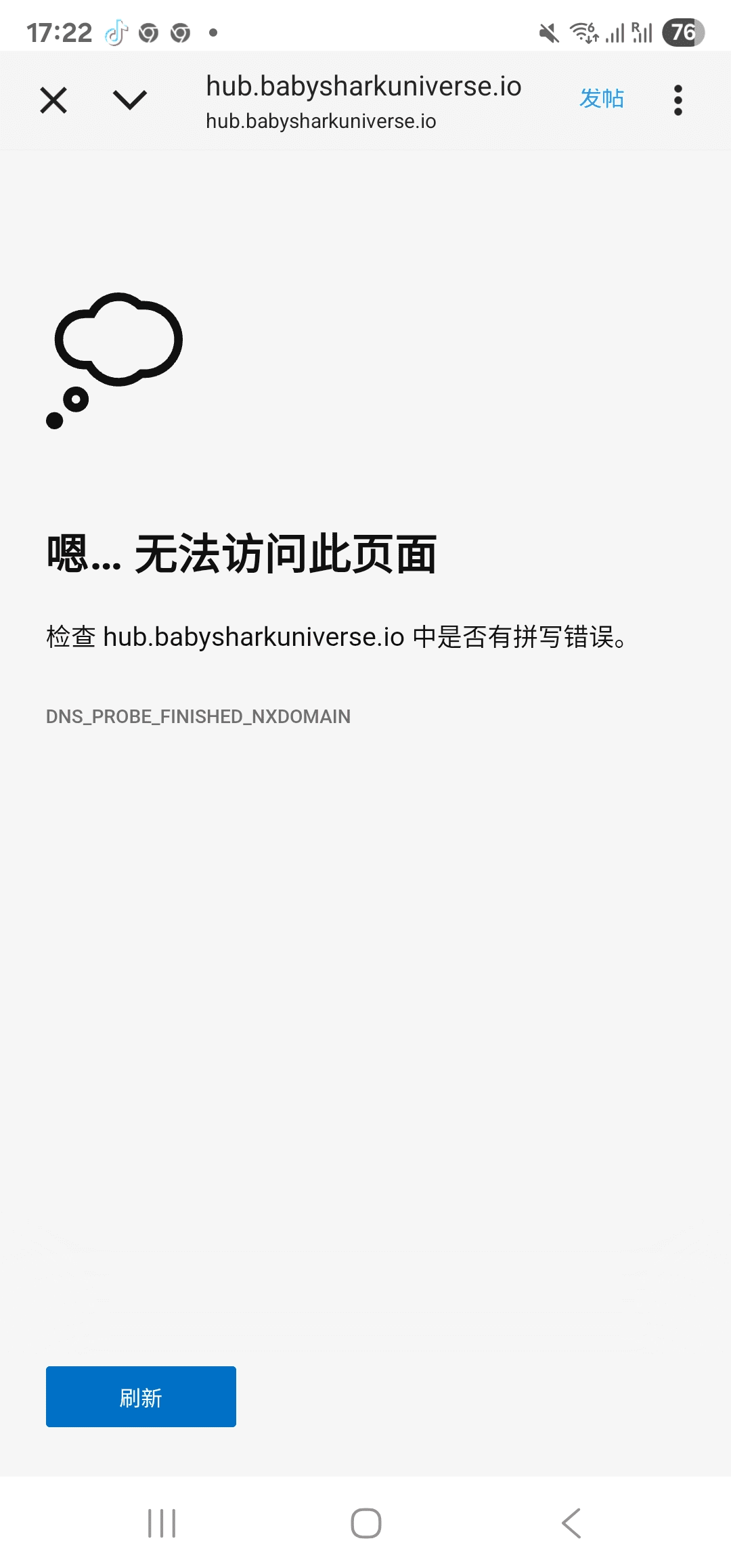Minimize the browser with the down chevron
The width and height of the screenshot is (731, 1568).
[129, 100]
